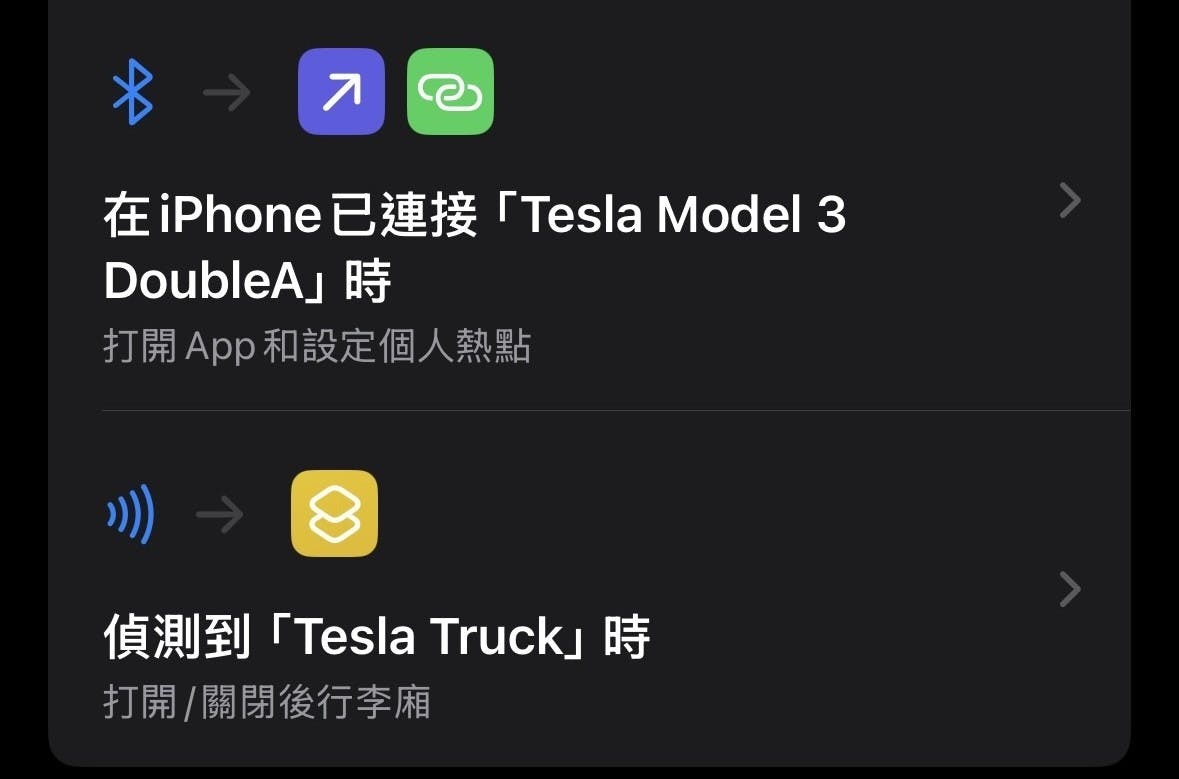Open the Tesla Truck NFC automation

(377, 636)
